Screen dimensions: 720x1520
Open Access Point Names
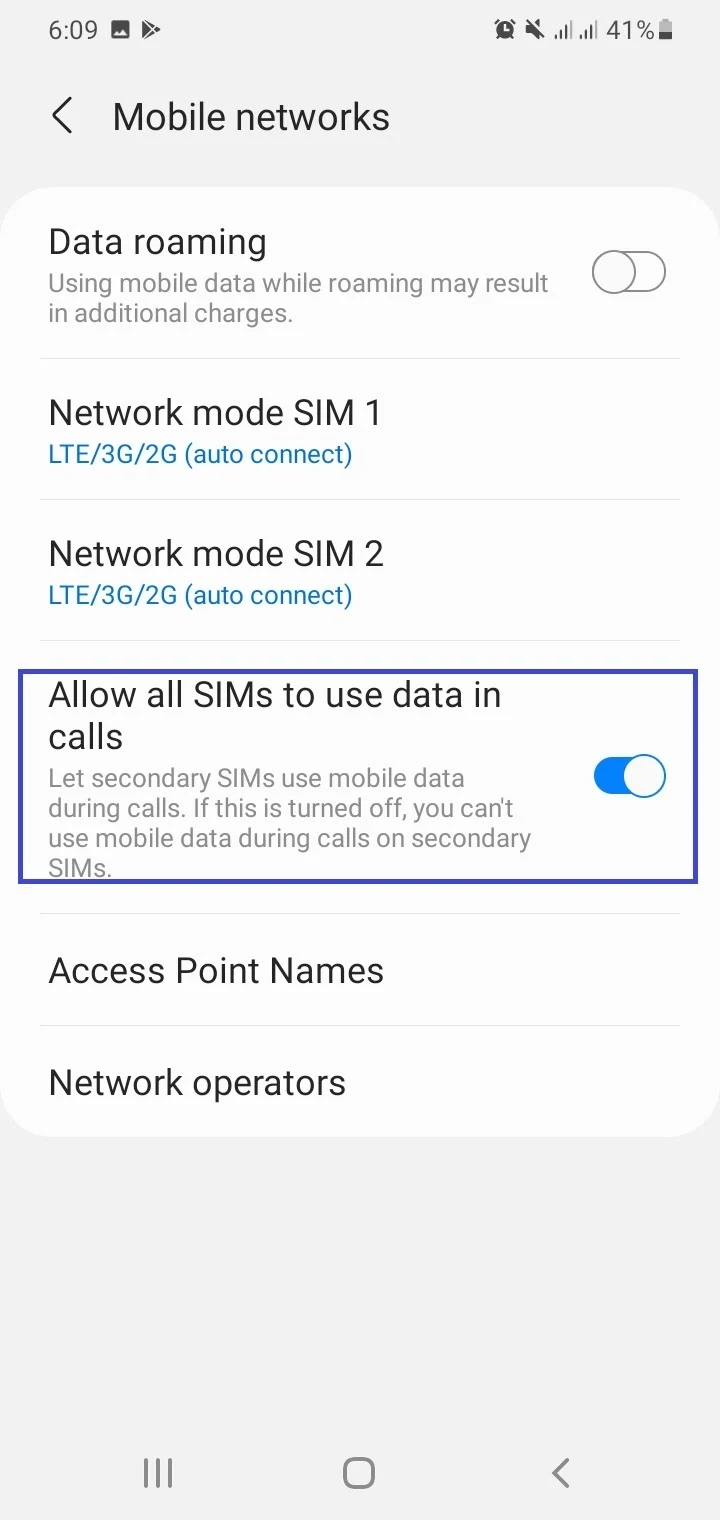[x=360, y=970]
